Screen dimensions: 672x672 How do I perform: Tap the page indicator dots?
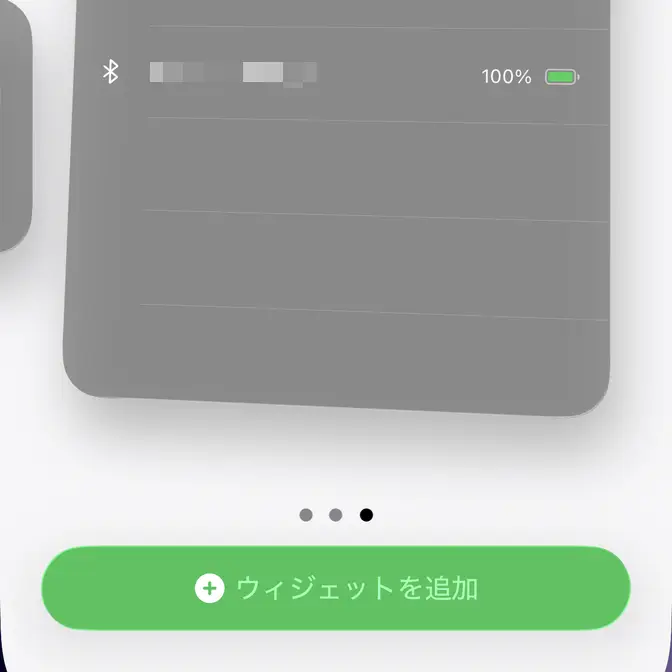336,515
